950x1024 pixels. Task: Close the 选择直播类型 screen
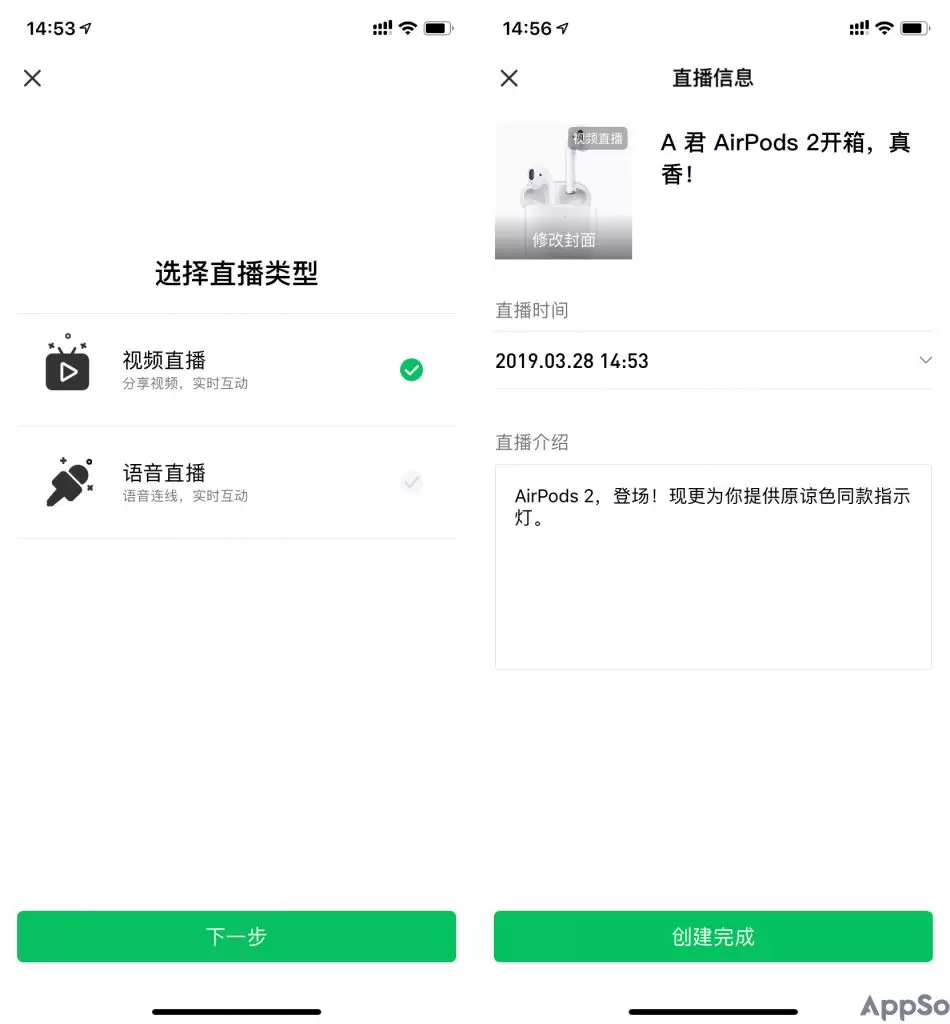tap(33, 78)
